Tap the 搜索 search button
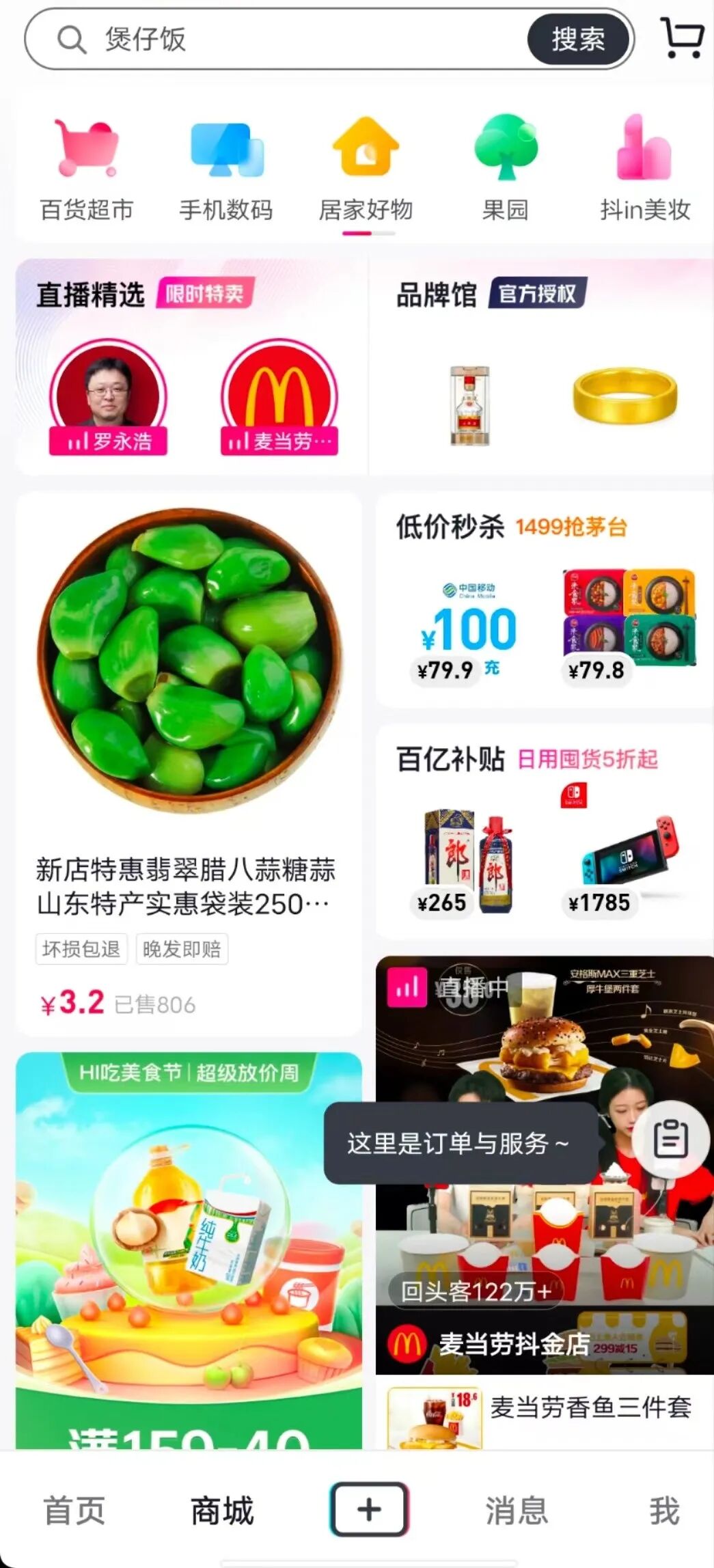 click(x=578, y=40)
